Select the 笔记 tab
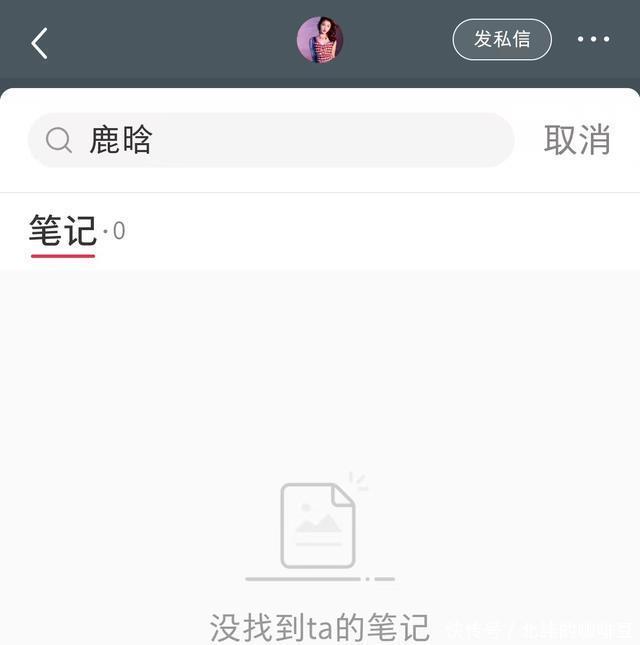This screenshot has height=645, width=640. [x=63, y=232]
